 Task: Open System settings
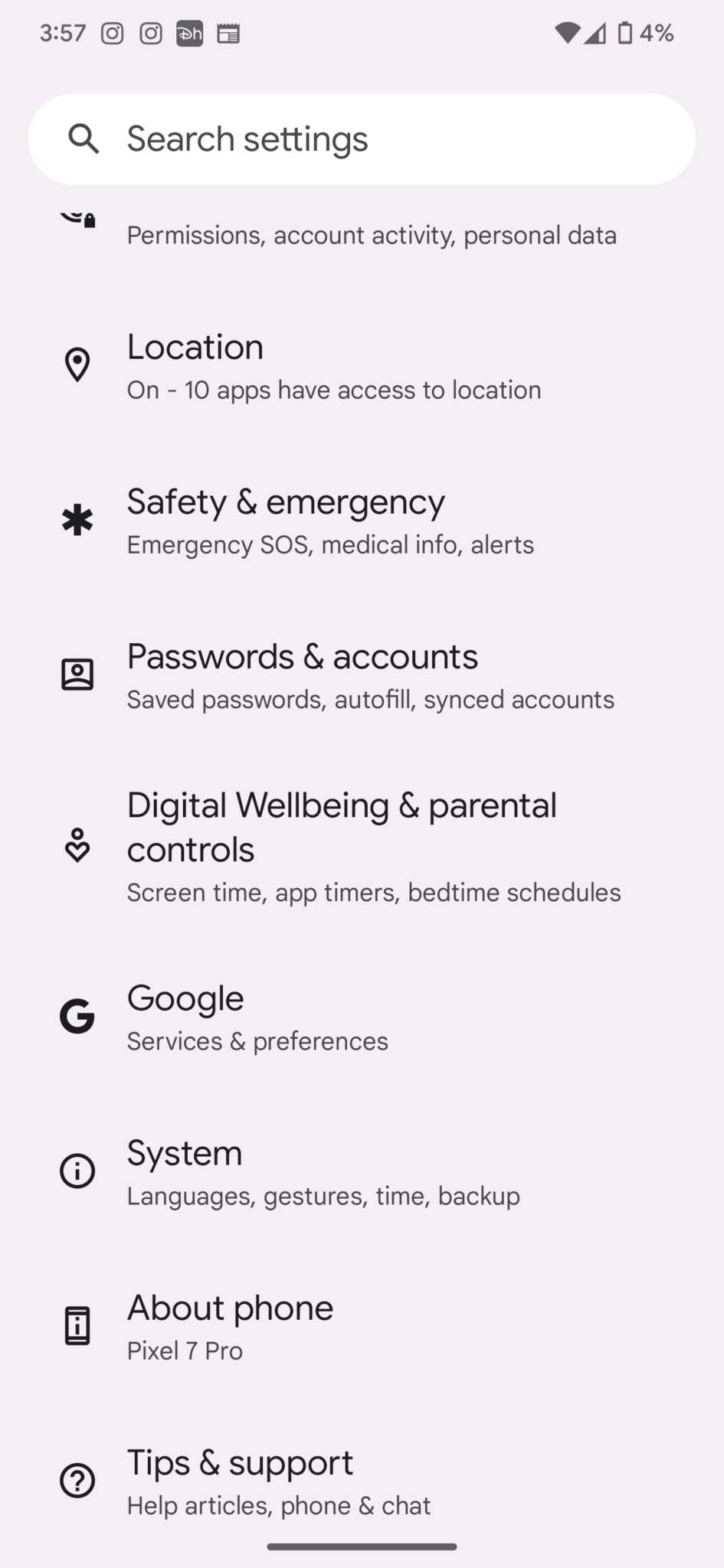362,1173
